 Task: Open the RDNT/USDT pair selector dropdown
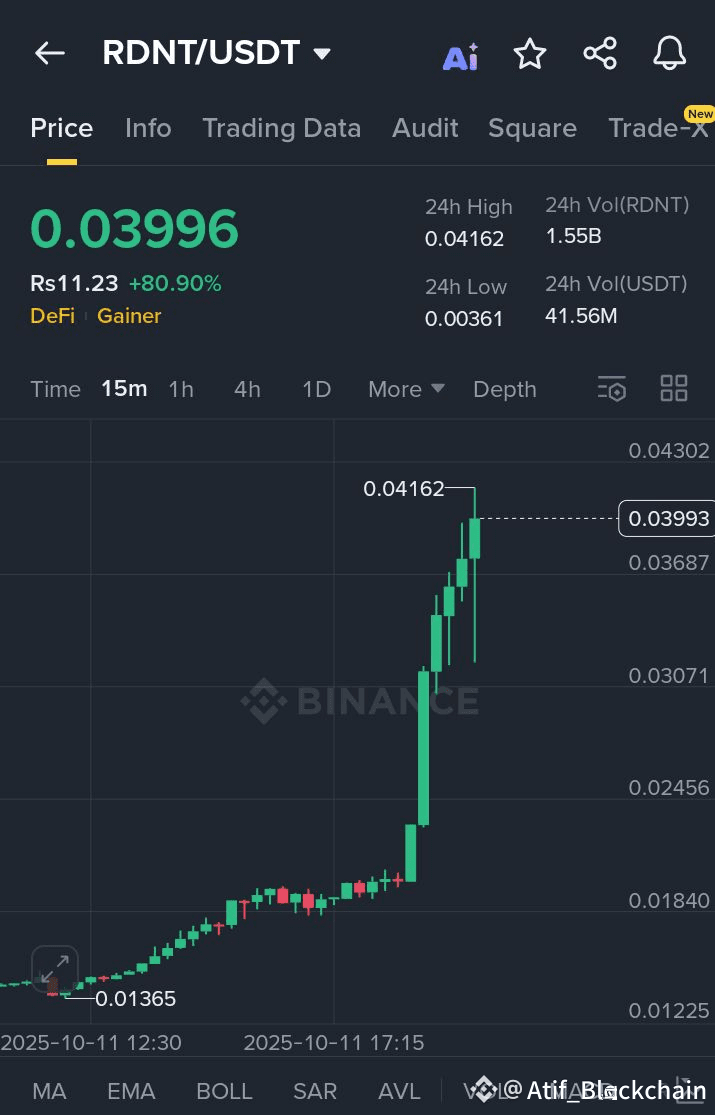click(321, 54)
